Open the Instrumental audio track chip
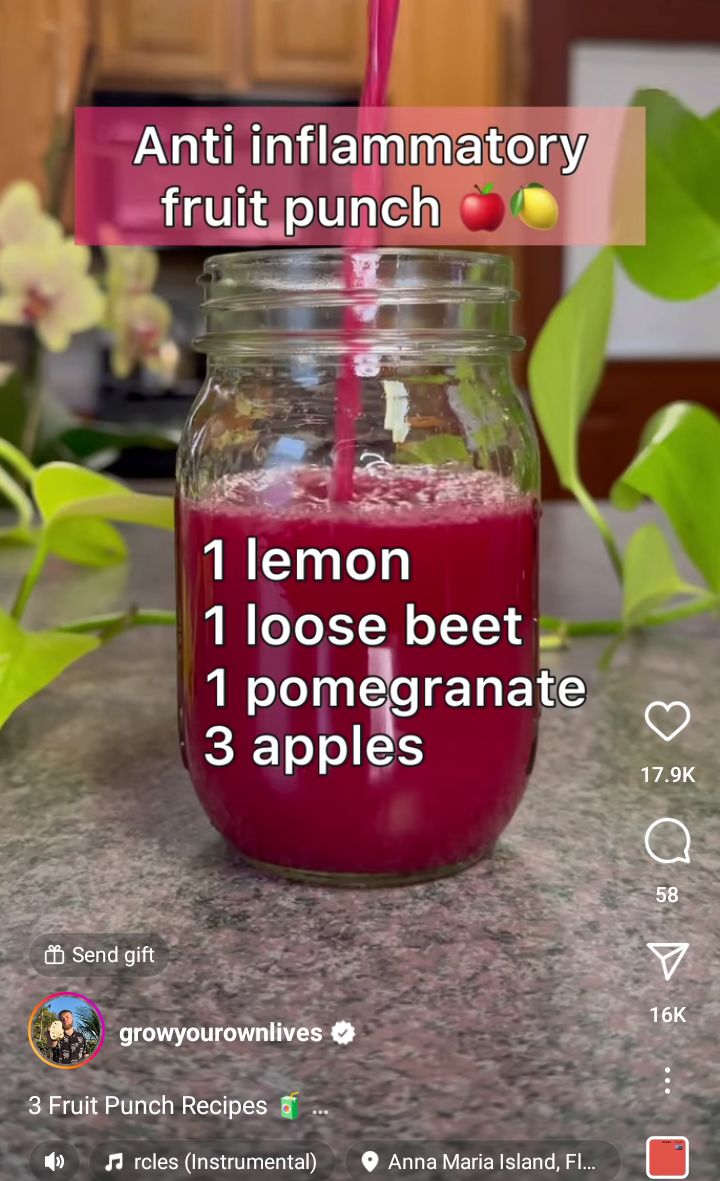Screen dimensions: 720x1181 (x=212, y=1161)
